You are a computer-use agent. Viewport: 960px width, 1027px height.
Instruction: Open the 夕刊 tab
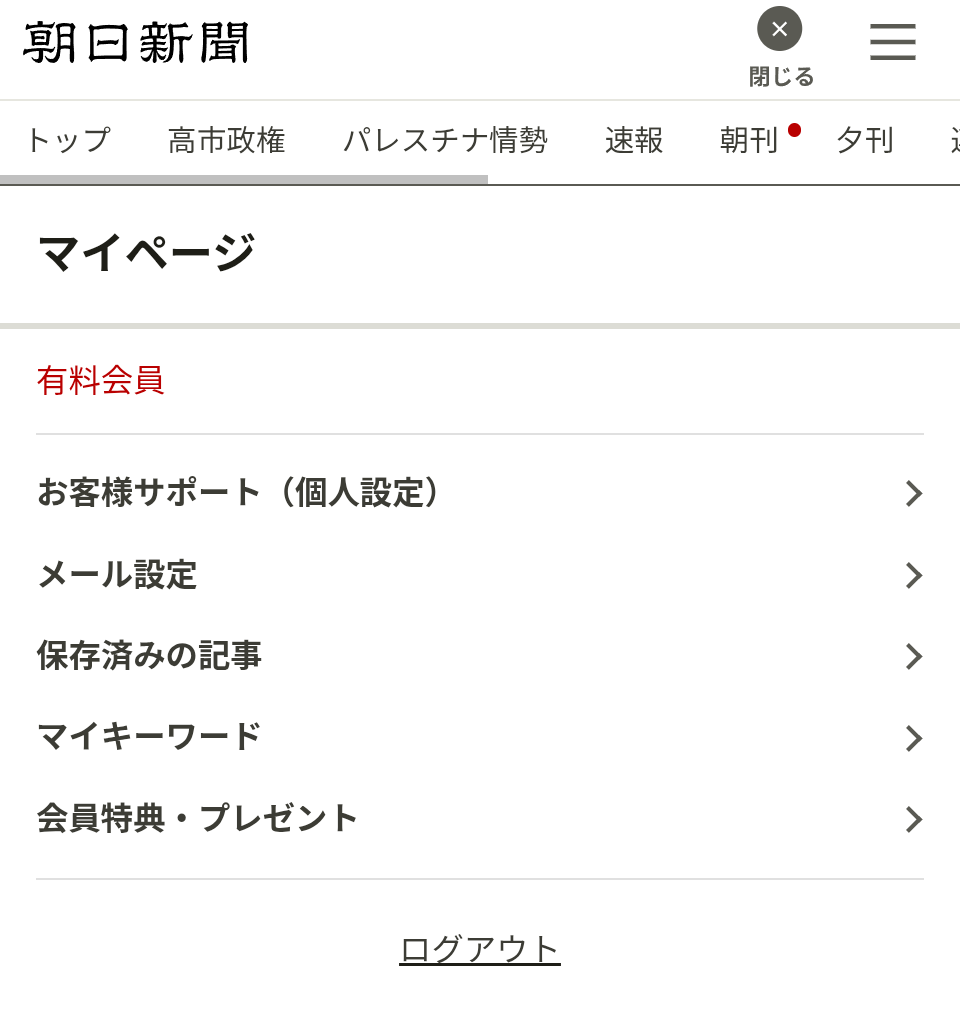(864, 141)
